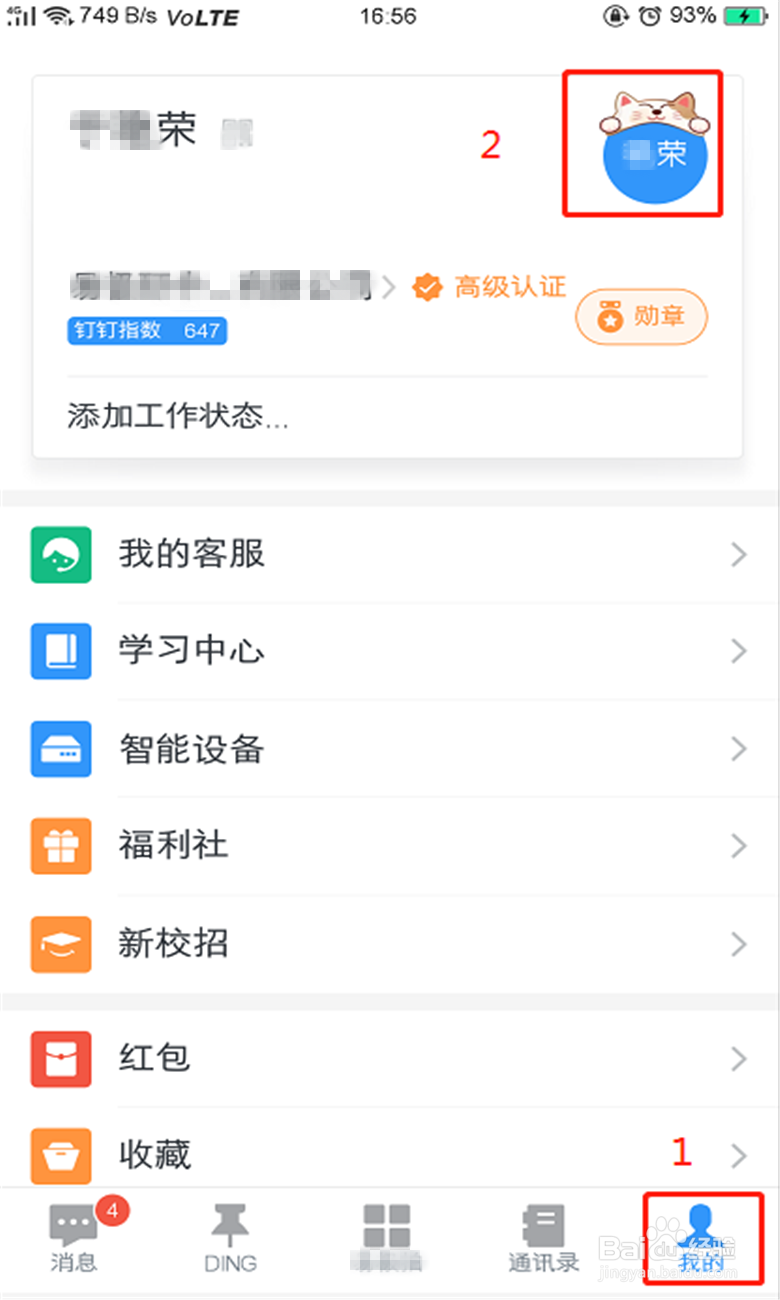Open the 勋章 medals button

click(641, 316)
